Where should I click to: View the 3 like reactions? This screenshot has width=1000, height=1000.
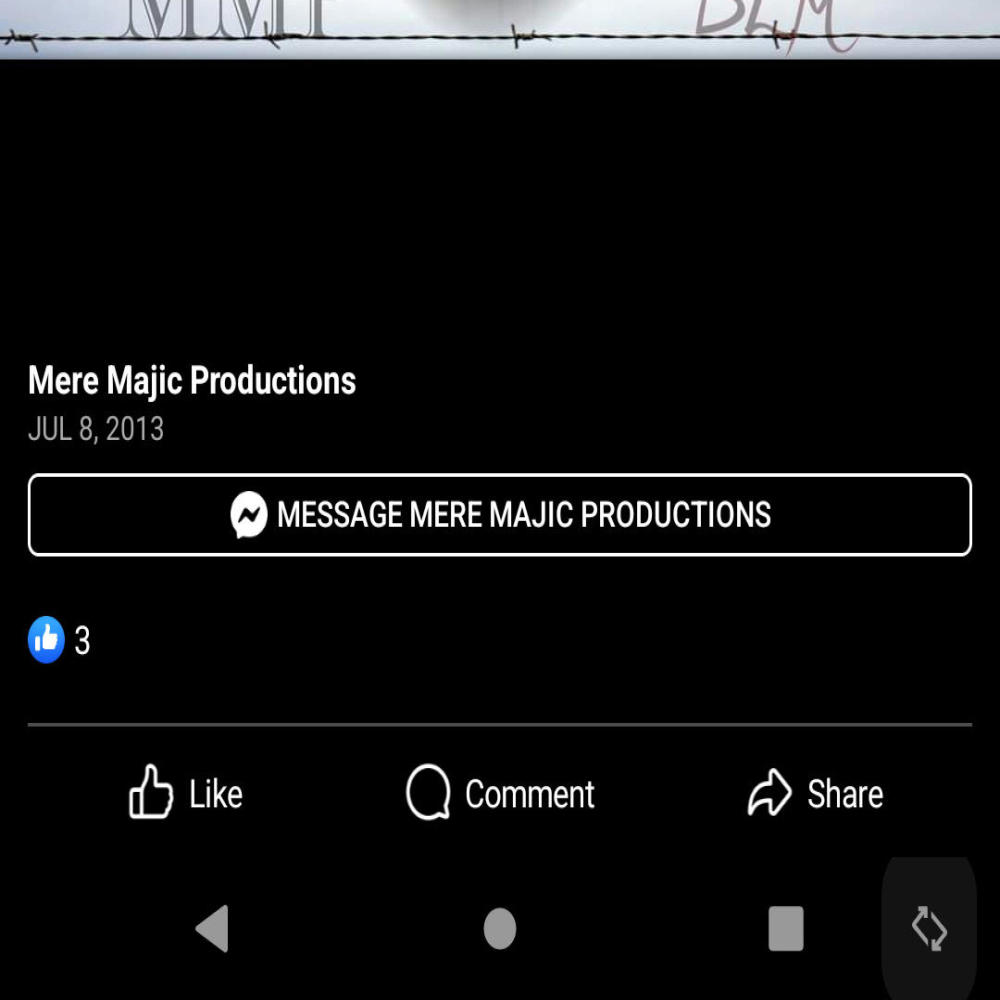point(60,640)
